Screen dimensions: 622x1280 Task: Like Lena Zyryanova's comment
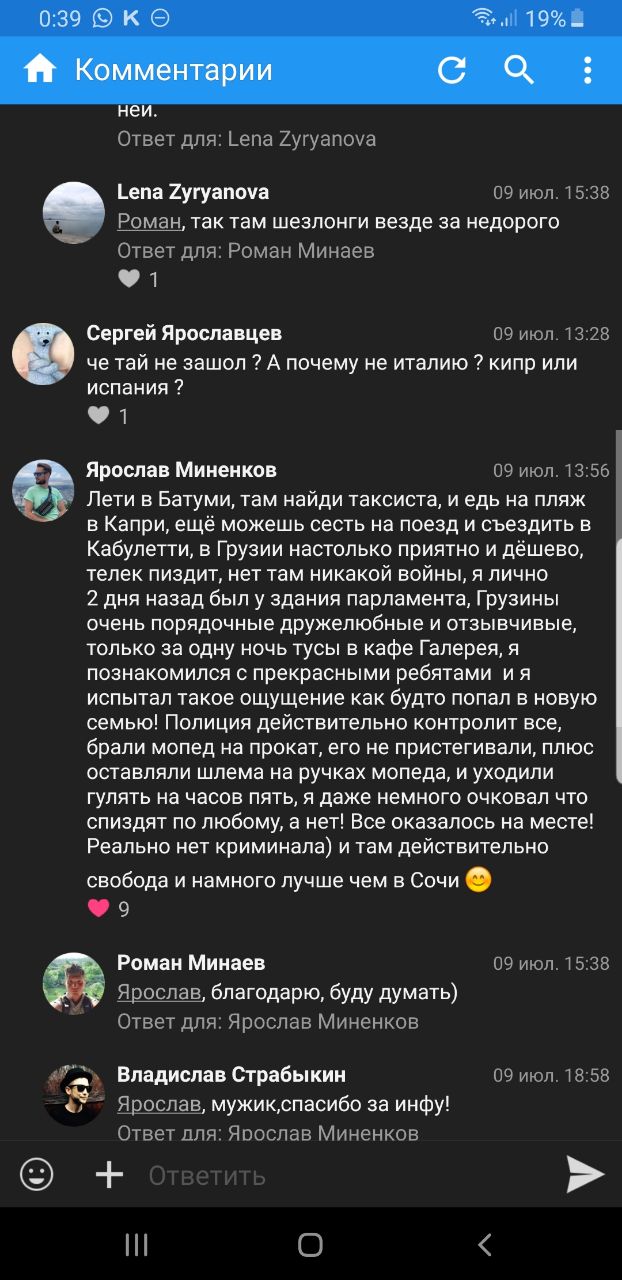[x=129, y=279]
